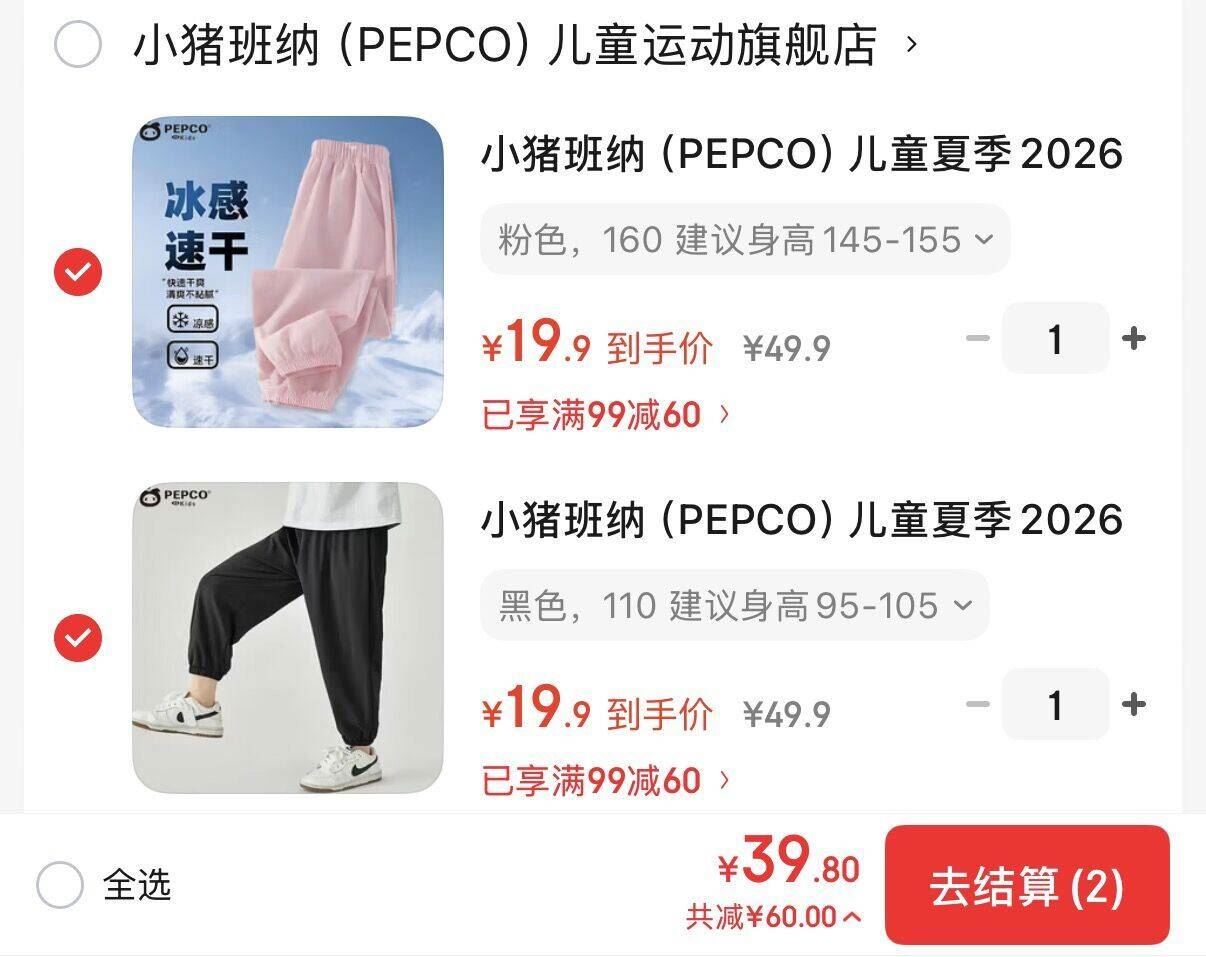Toggle the 全选 select-all option
Screen dimensions: 1206x957
(104, 885)
